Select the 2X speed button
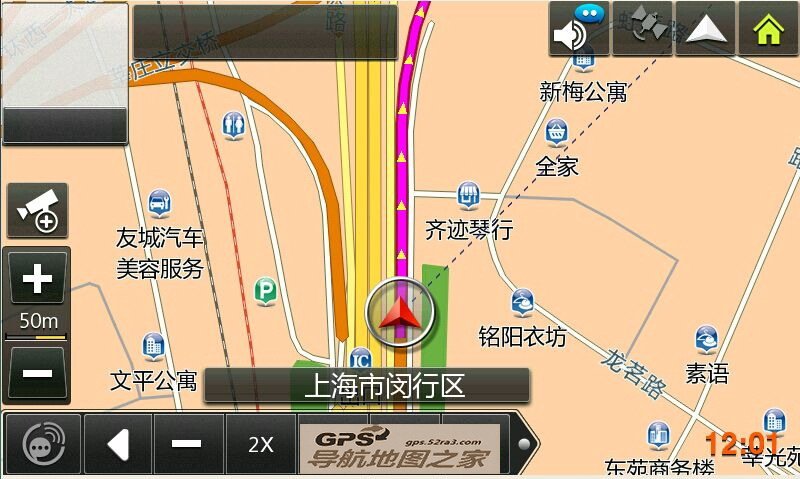800x479 pixels. (261, 443)
